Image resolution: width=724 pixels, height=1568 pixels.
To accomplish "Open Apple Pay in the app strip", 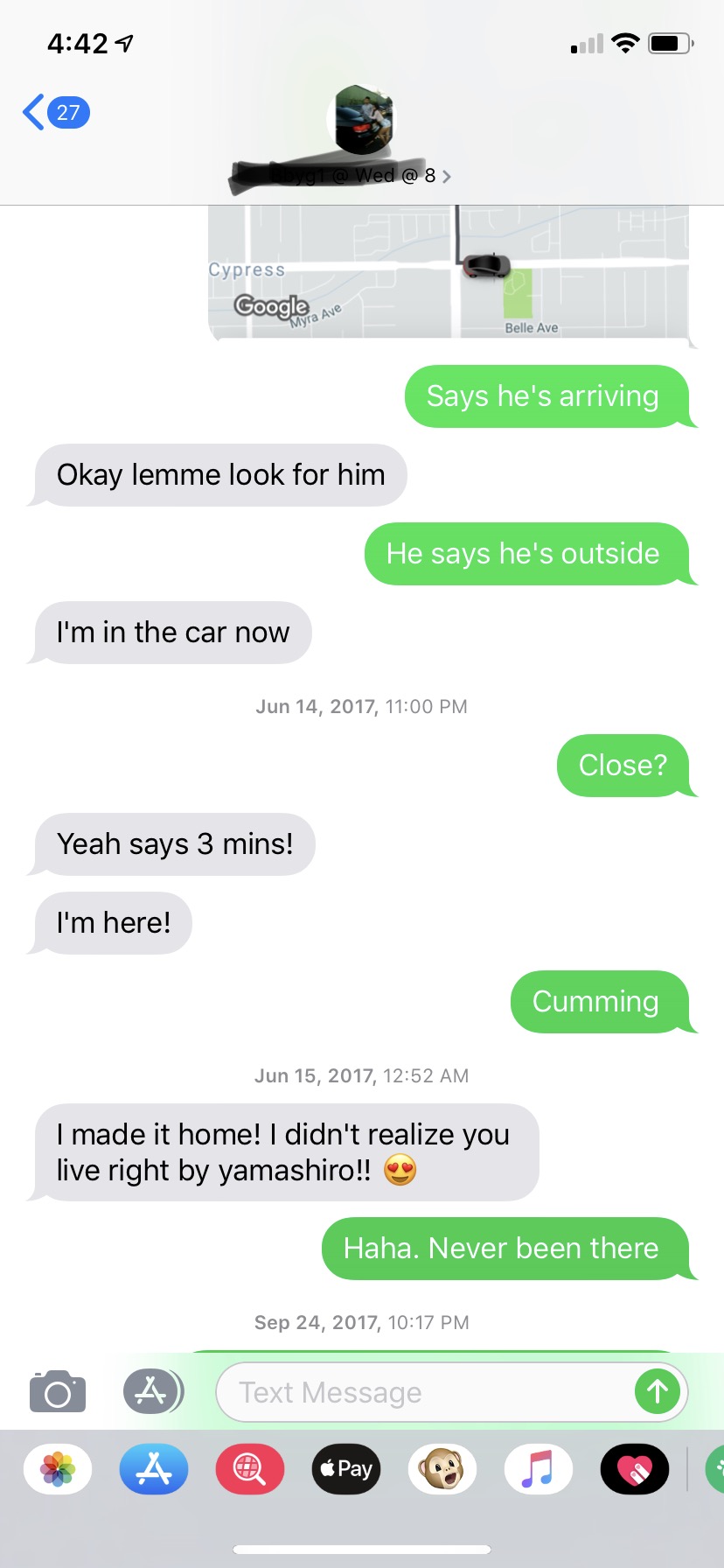I will pyautogui.click(x=346, y=1469).
